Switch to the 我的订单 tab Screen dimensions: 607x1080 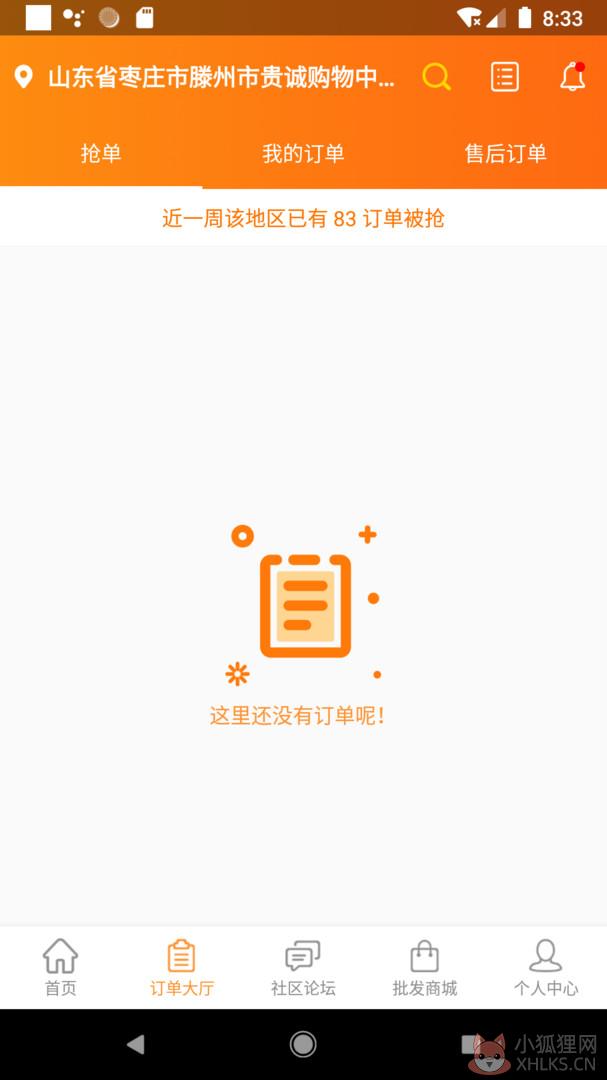[x=303, y=154]
